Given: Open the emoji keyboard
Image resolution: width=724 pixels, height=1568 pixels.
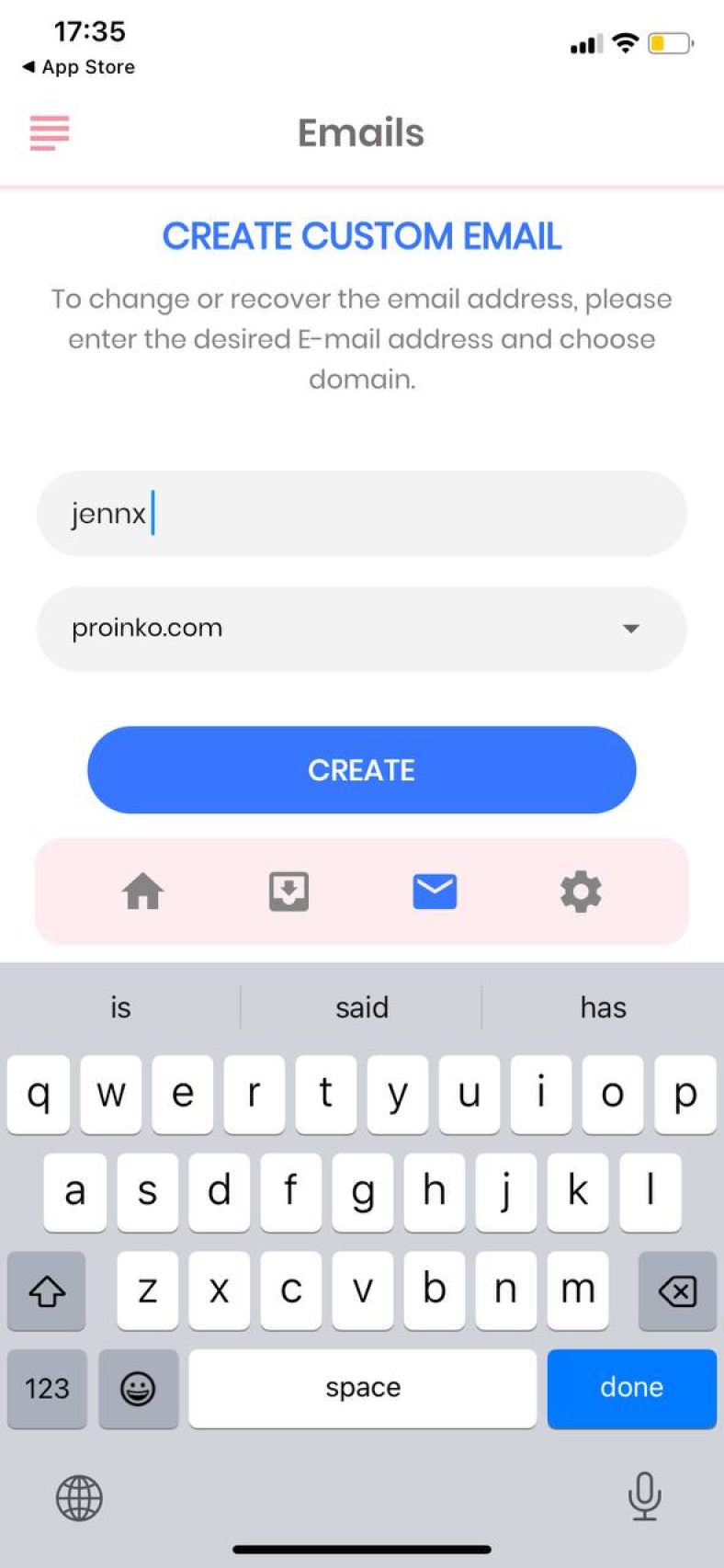Looking at the screenshot, I should tap(138, 1388).
